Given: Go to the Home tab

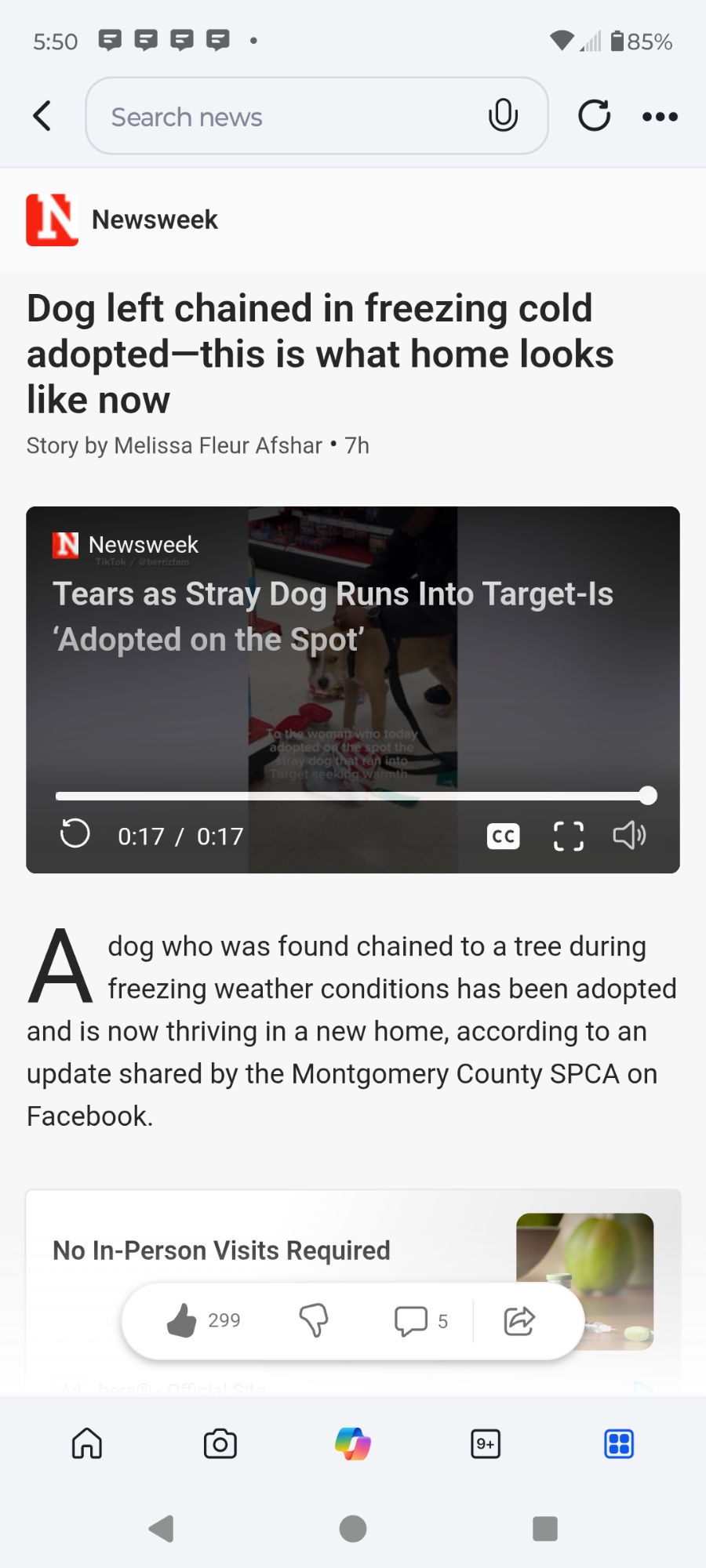Looking at the screenshot, I should coord(87,1443).
